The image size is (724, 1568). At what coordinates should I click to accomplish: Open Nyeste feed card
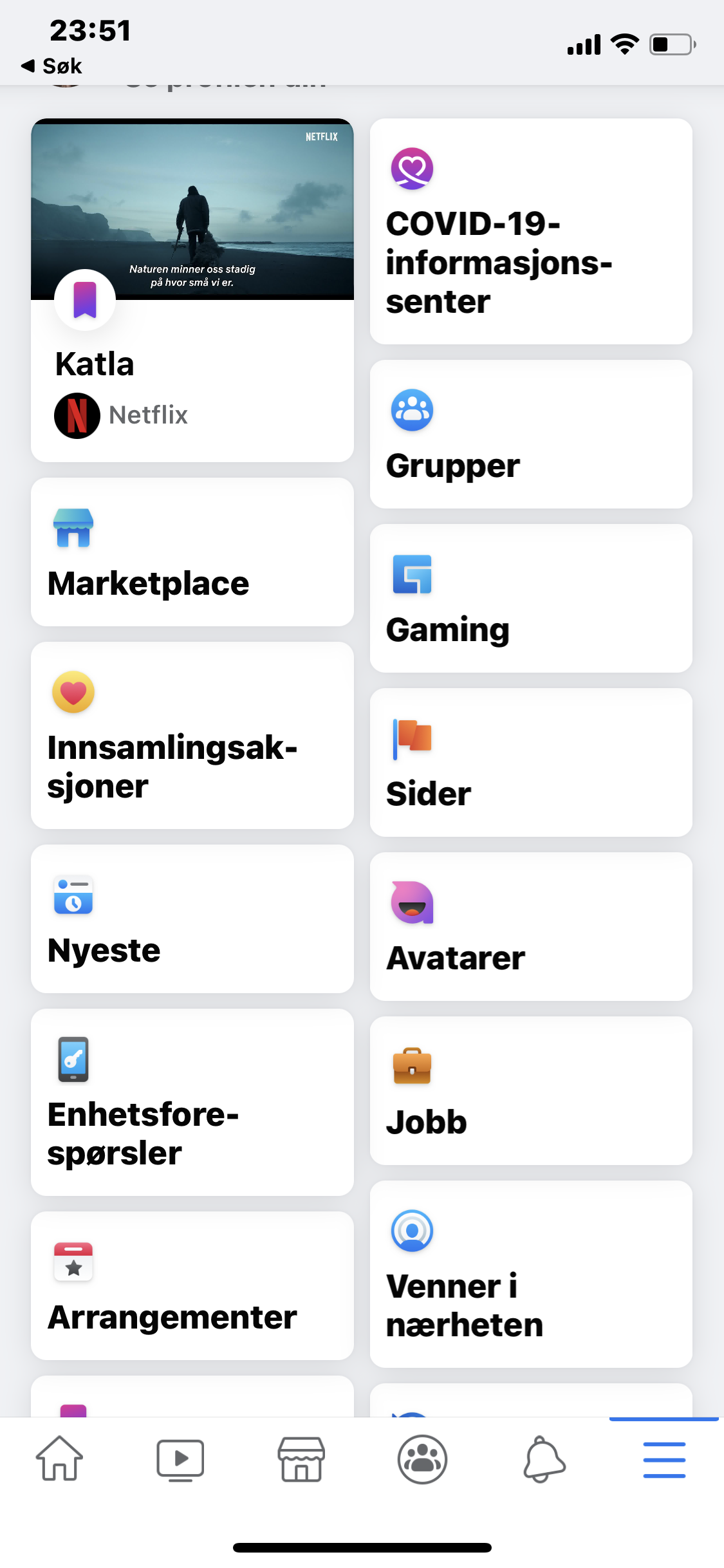click(x=192, y=919)
